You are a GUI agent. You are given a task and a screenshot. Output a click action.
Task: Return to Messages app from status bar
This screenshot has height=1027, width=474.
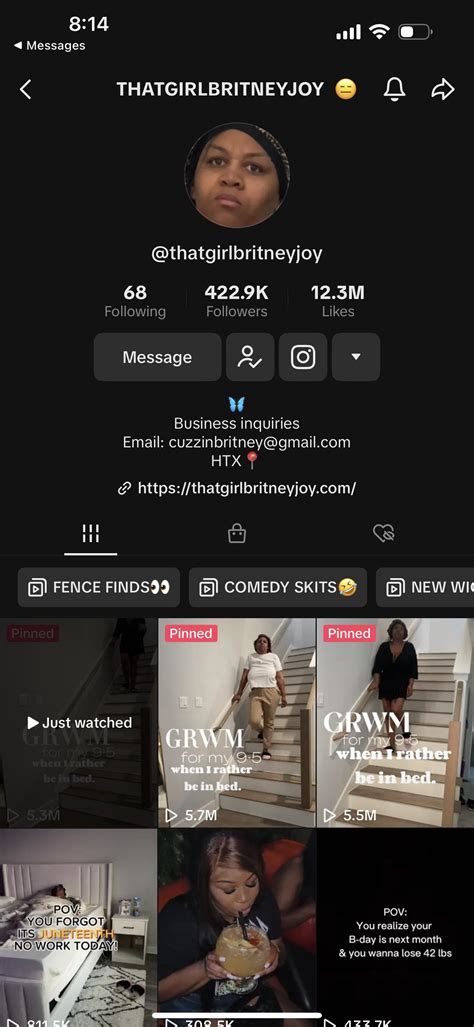50,45
